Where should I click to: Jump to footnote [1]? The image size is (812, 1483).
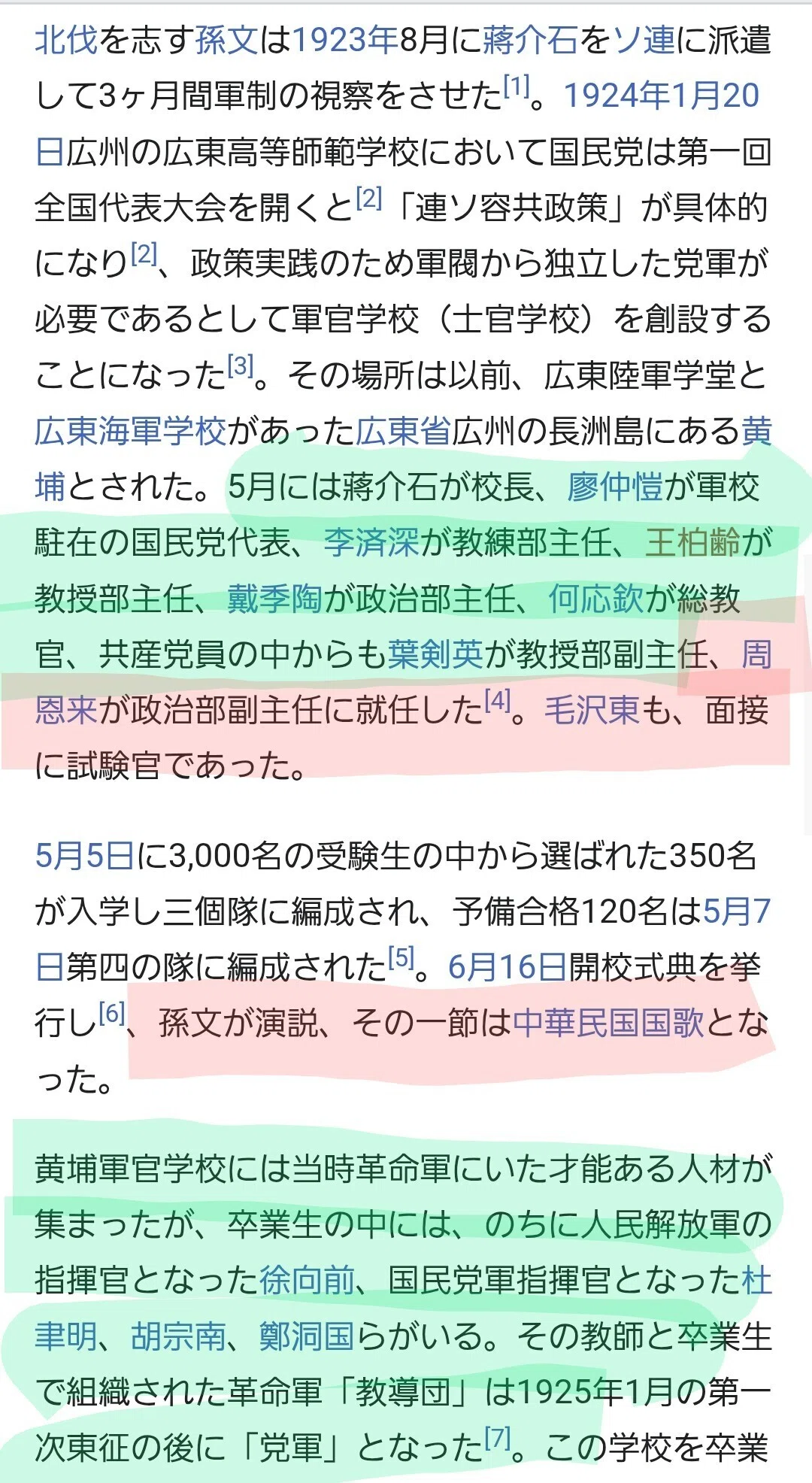[x=517, y=86]
